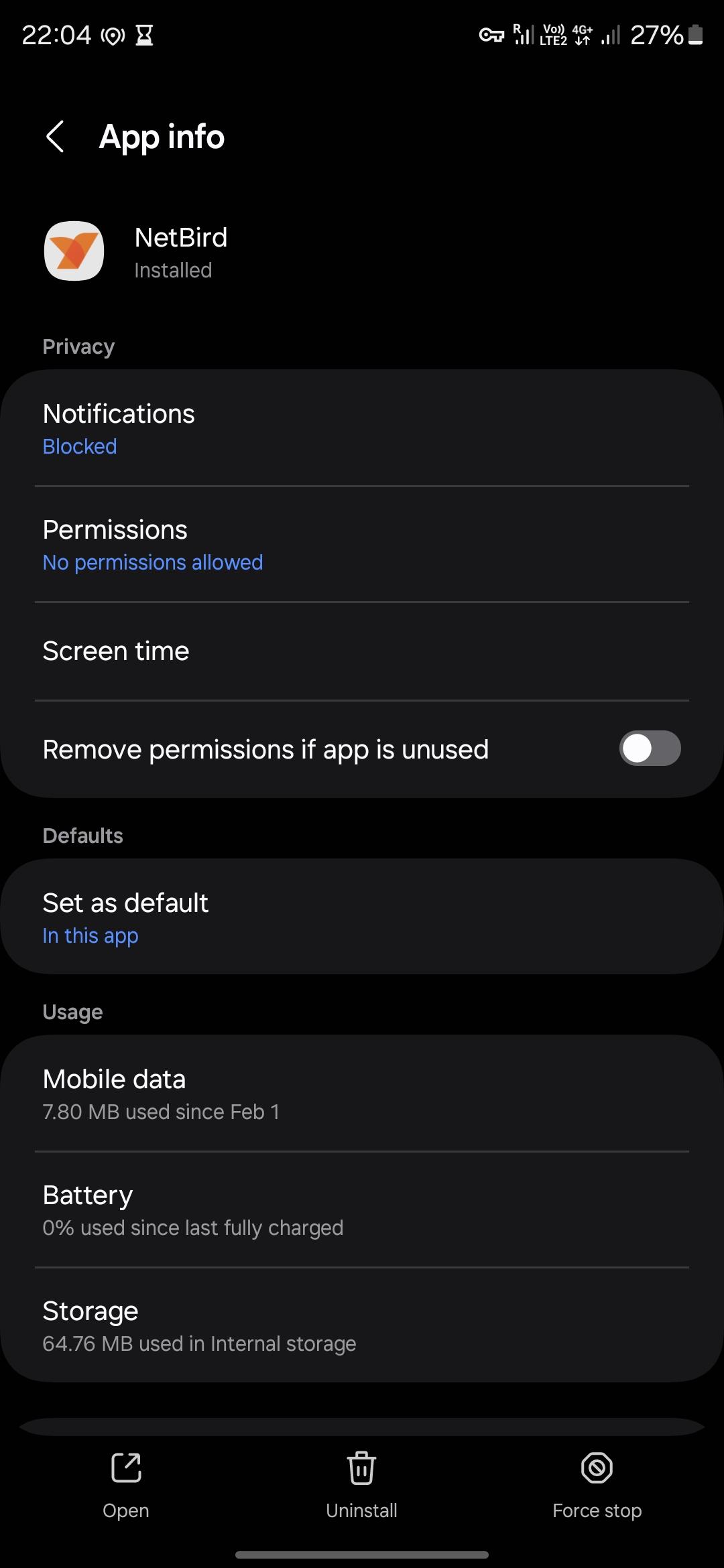724x1568 pixels.
Task: Toggle the unused app permissions switch off
Action: [648, 748]
